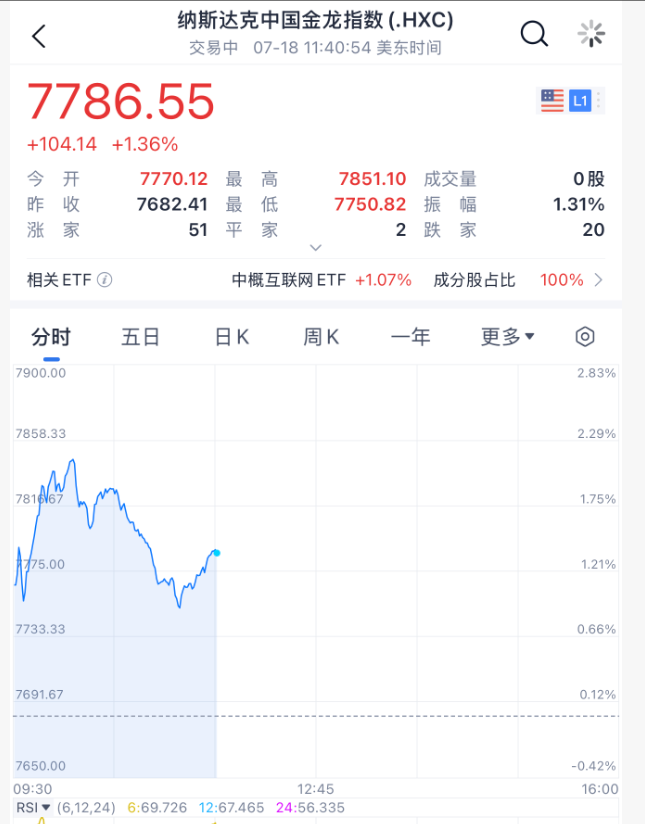
Task: Select the 周K chart tab
Action: tap(321, 337)
